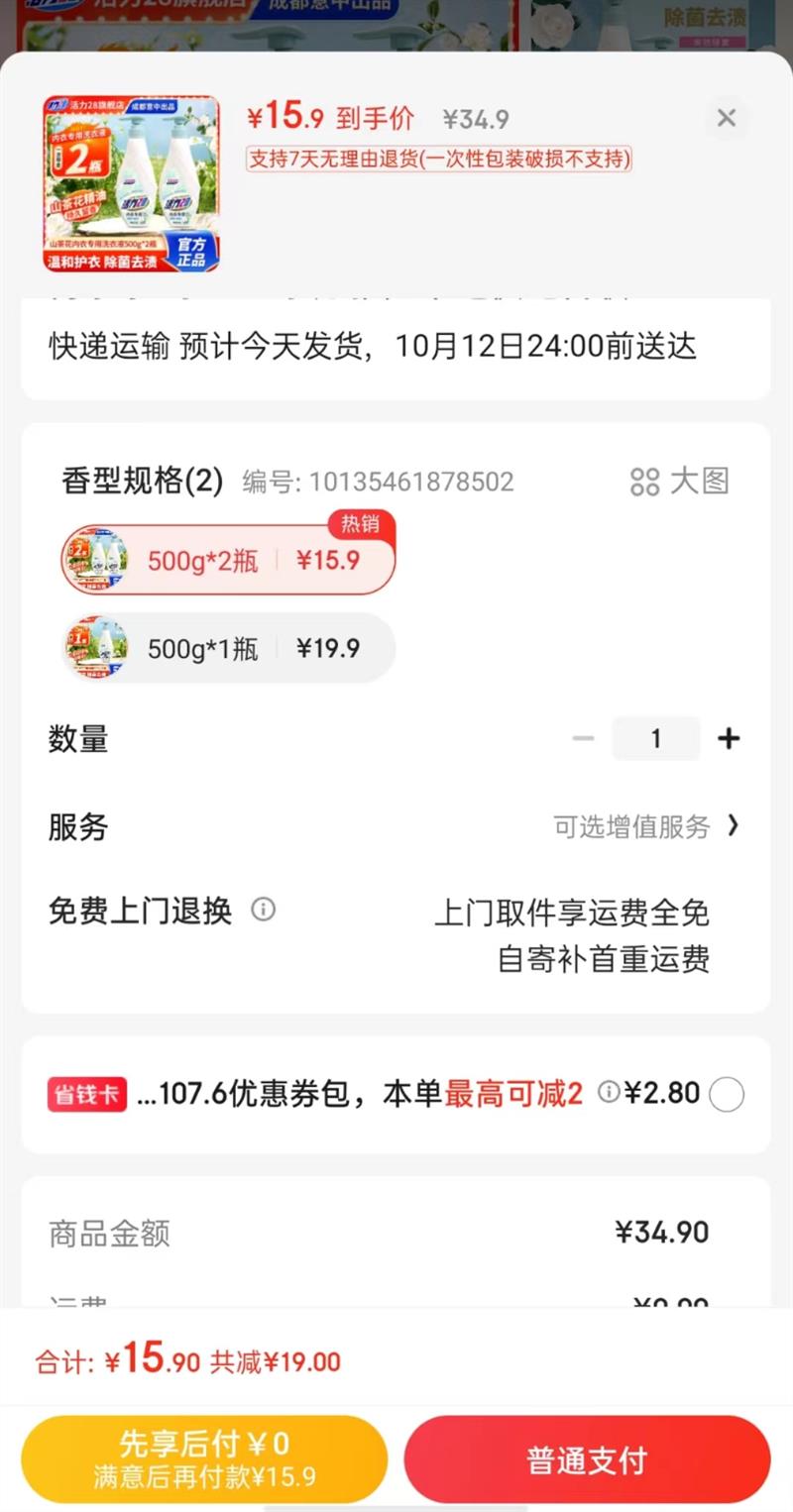Tap the 先享后付 ¥0 button
This screenshot has width=793, height=1512.
pos(203,1457)
